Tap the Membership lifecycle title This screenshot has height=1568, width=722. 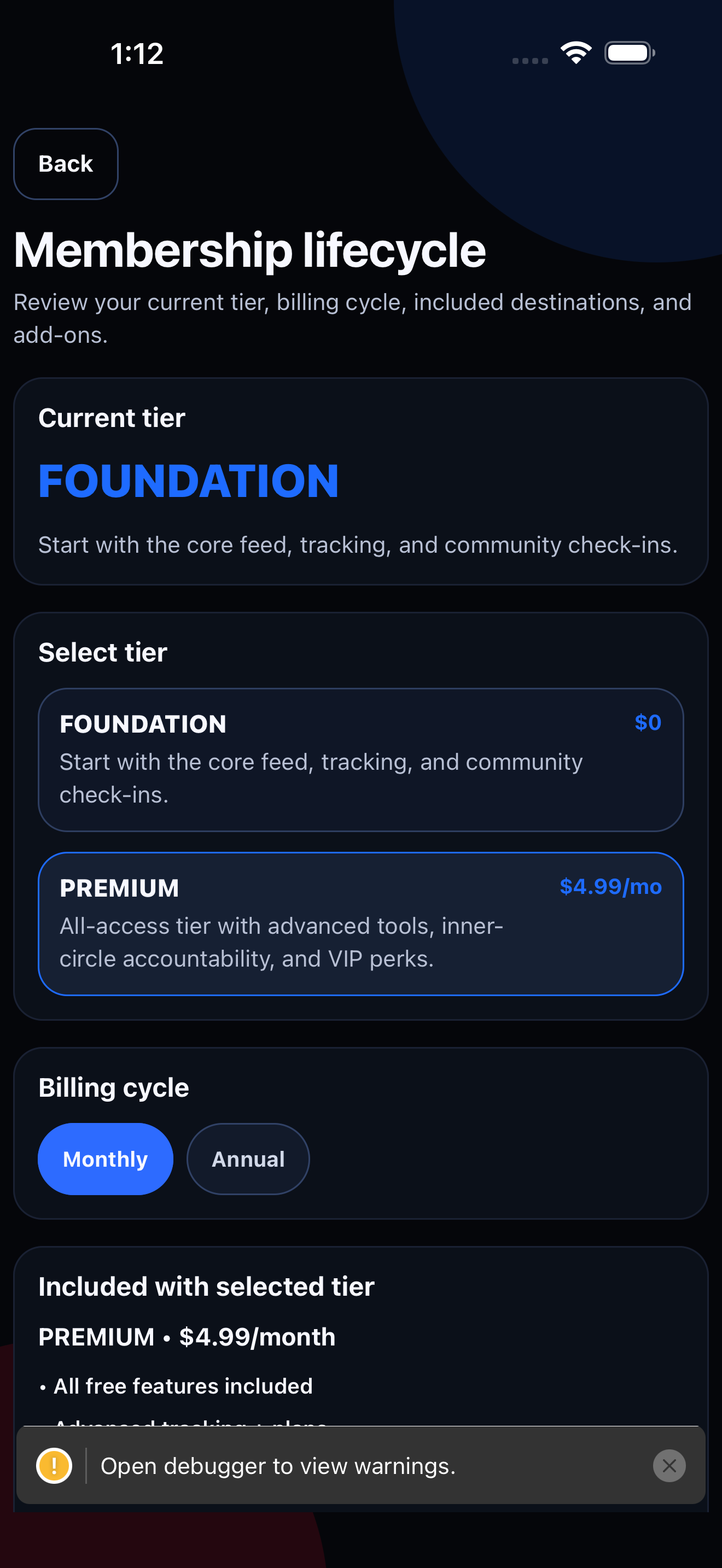250,249
